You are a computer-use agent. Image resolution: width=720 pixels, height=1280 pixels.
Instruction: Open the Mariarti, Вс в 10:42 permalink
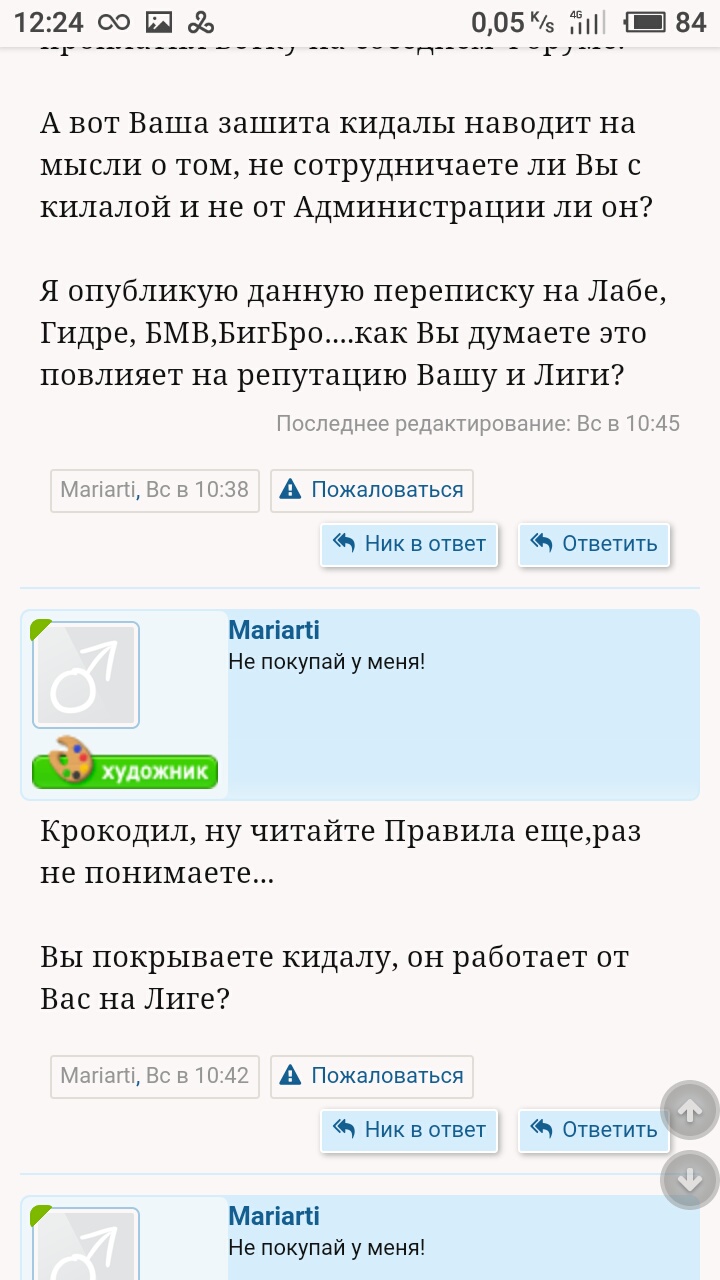click(155, 1076)
